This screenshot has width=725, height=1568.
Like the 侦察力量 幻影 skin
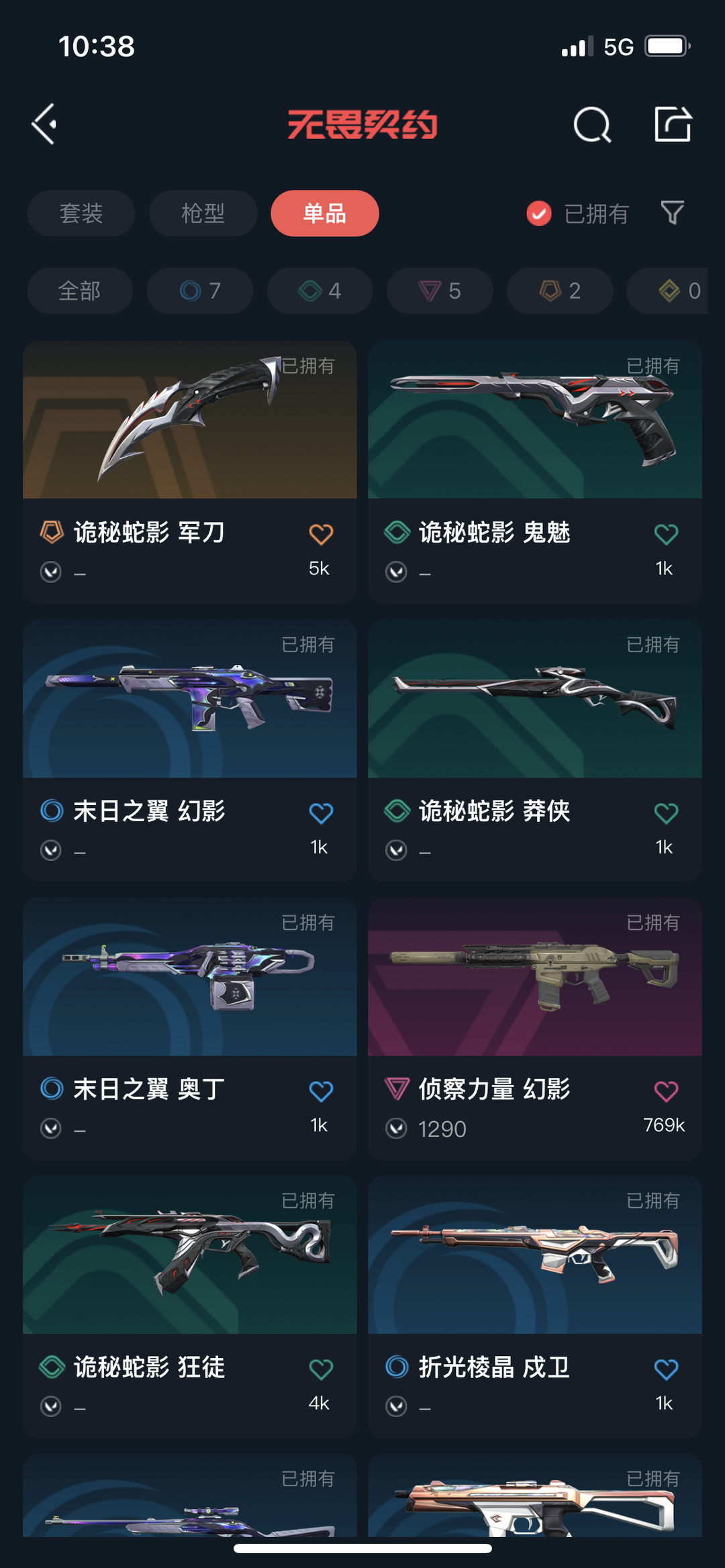pos(666,1091)
